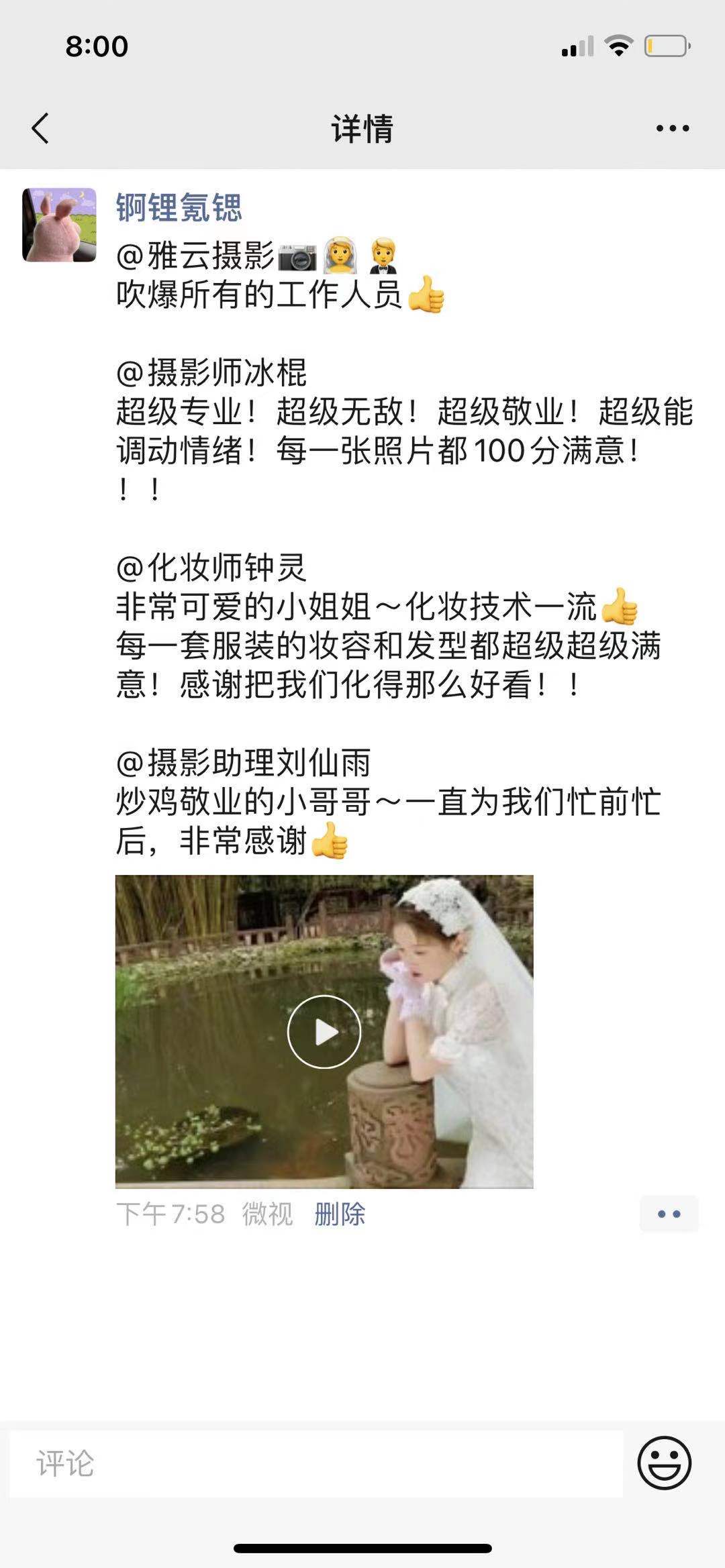Focus the 评论 comment field
The width and height of the screenshot is (725, 1568).
point(316,1463)
